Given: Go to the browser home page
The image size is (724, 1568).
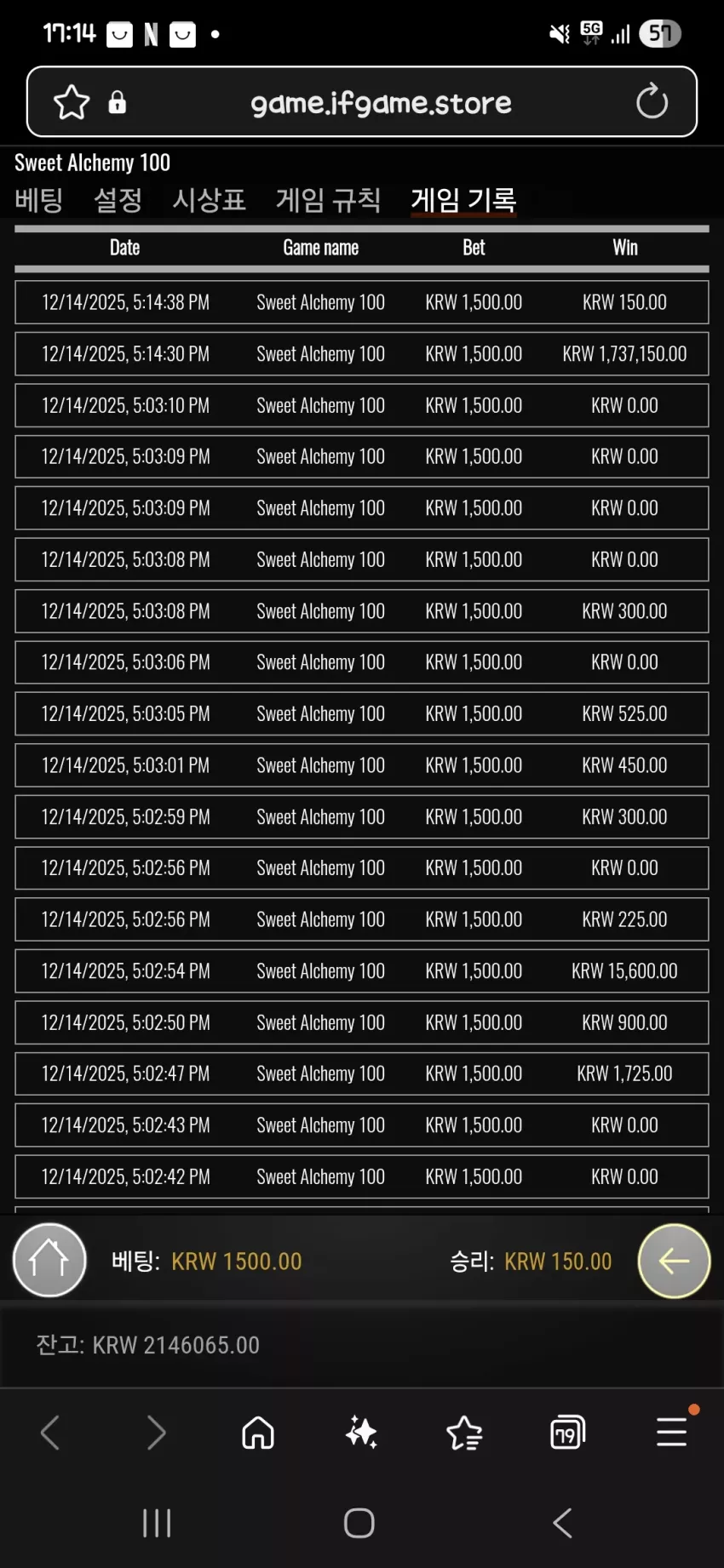Looking at the screenshot, I should (x=258, y=1433).
